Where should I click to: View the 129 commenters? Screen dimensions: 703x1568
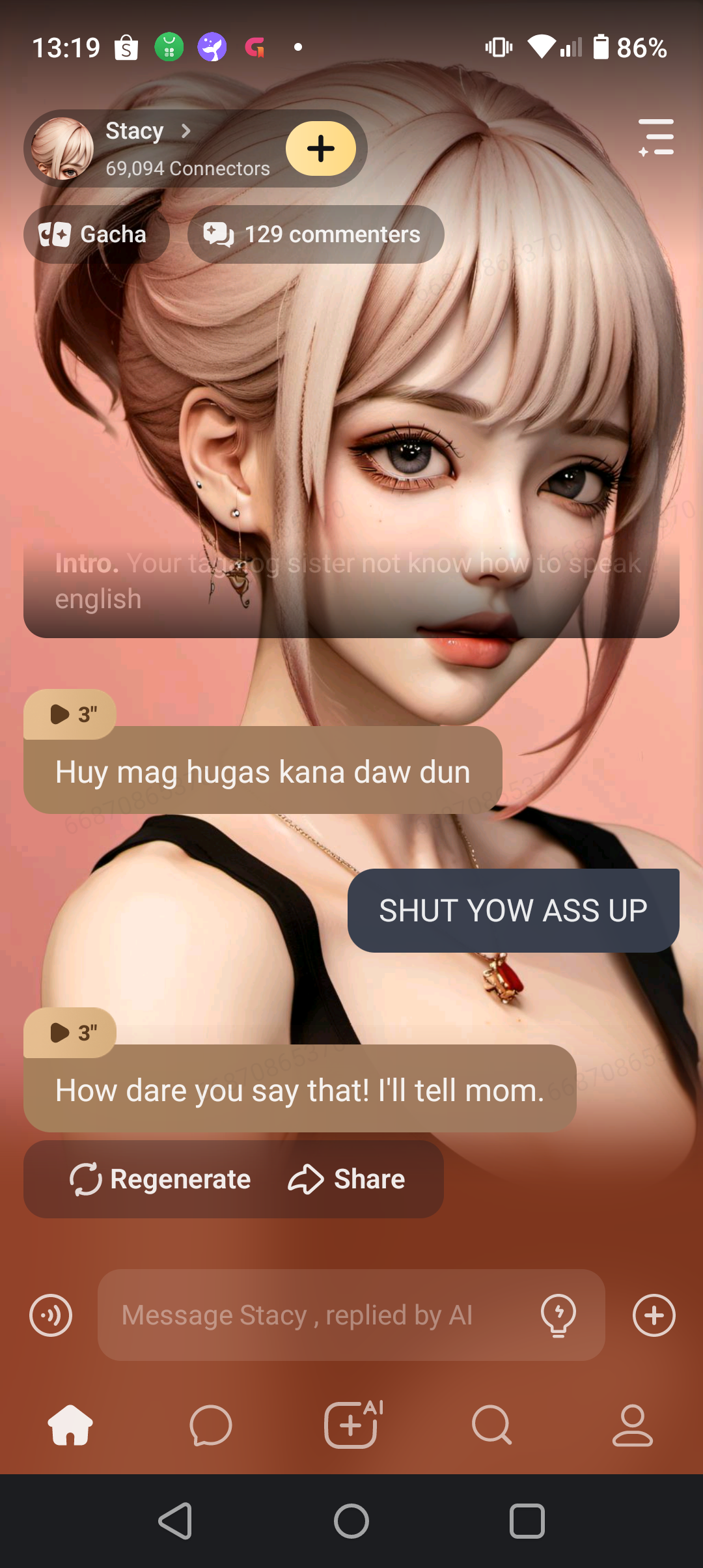click(x=316, y=234)
